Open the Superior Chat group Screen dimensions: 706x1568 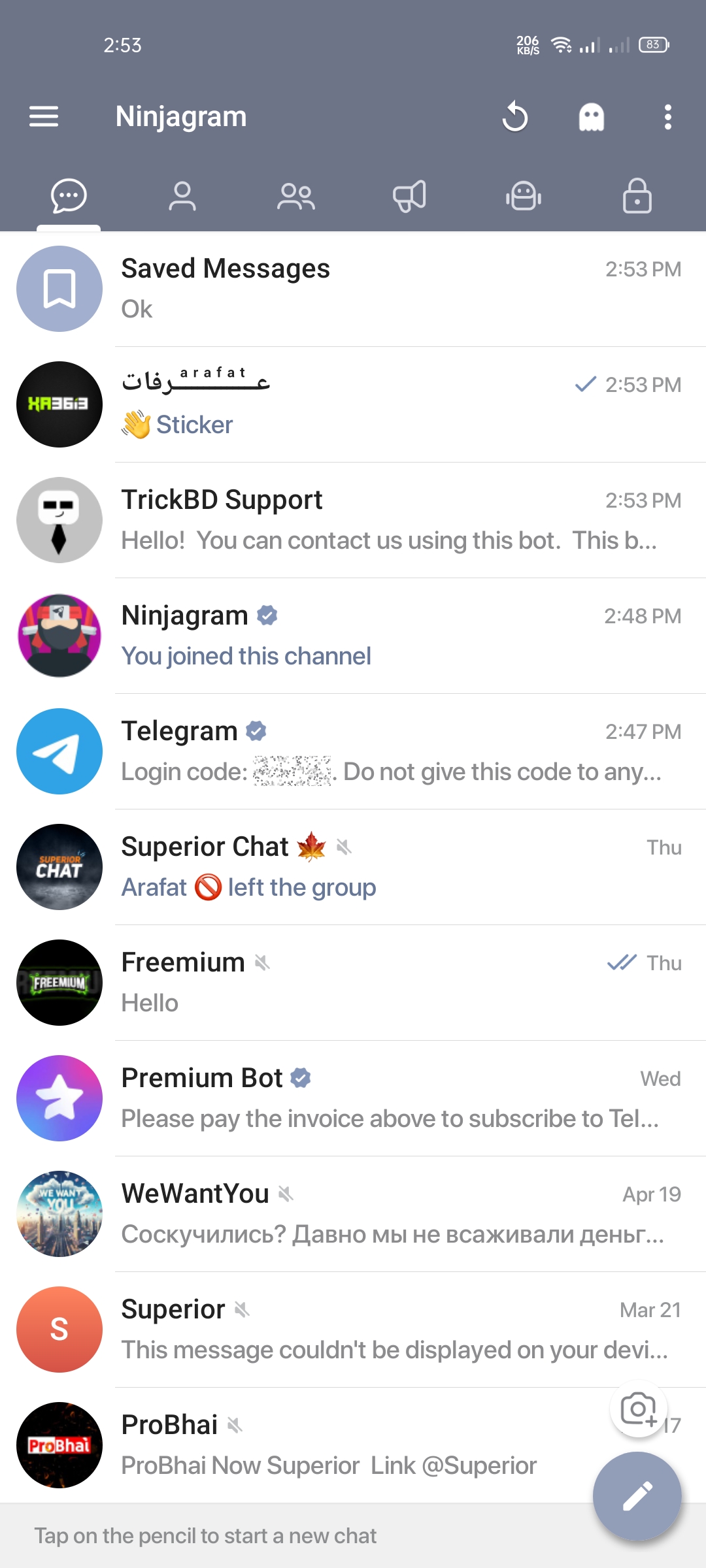pos(353,867)
